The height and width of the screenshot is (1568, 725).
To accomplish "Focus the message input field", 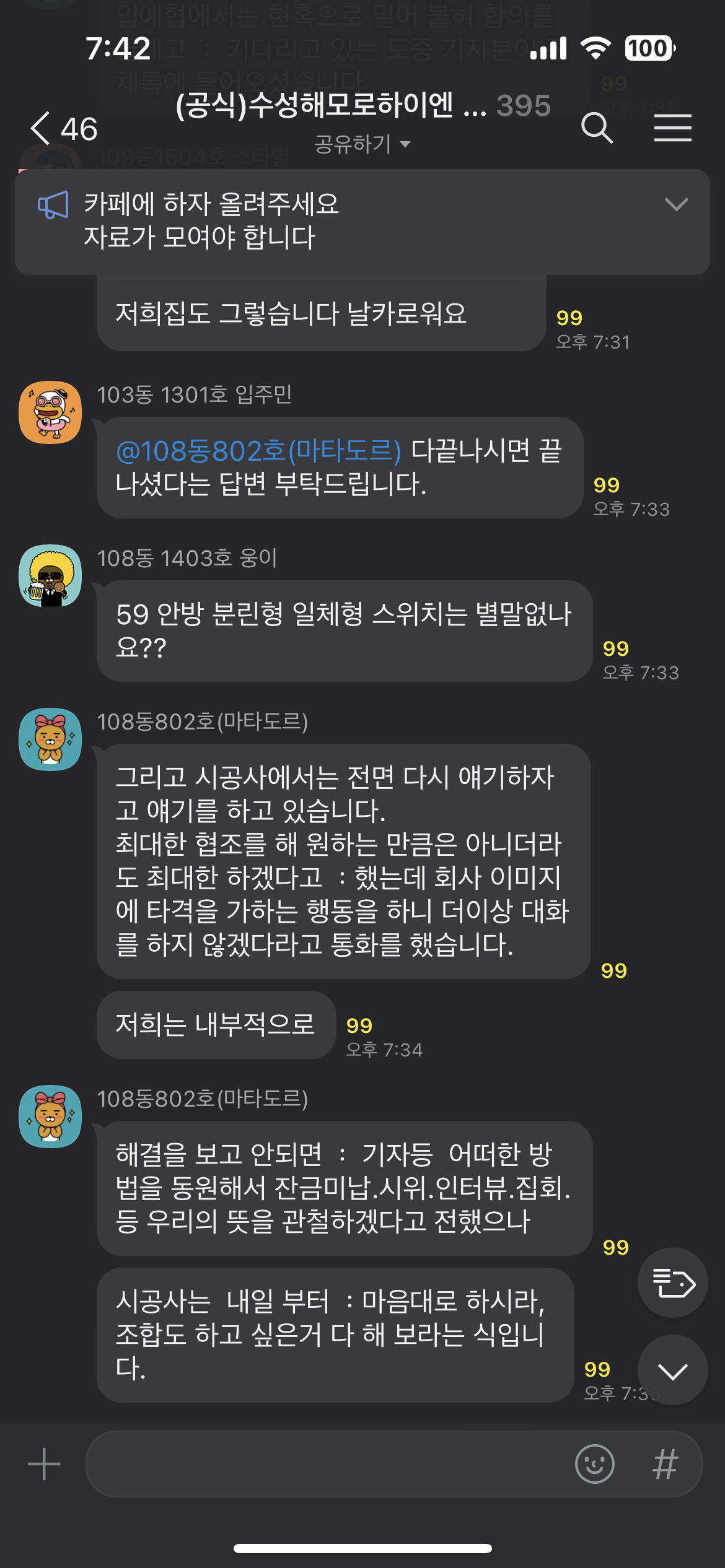I will 328,1464.
